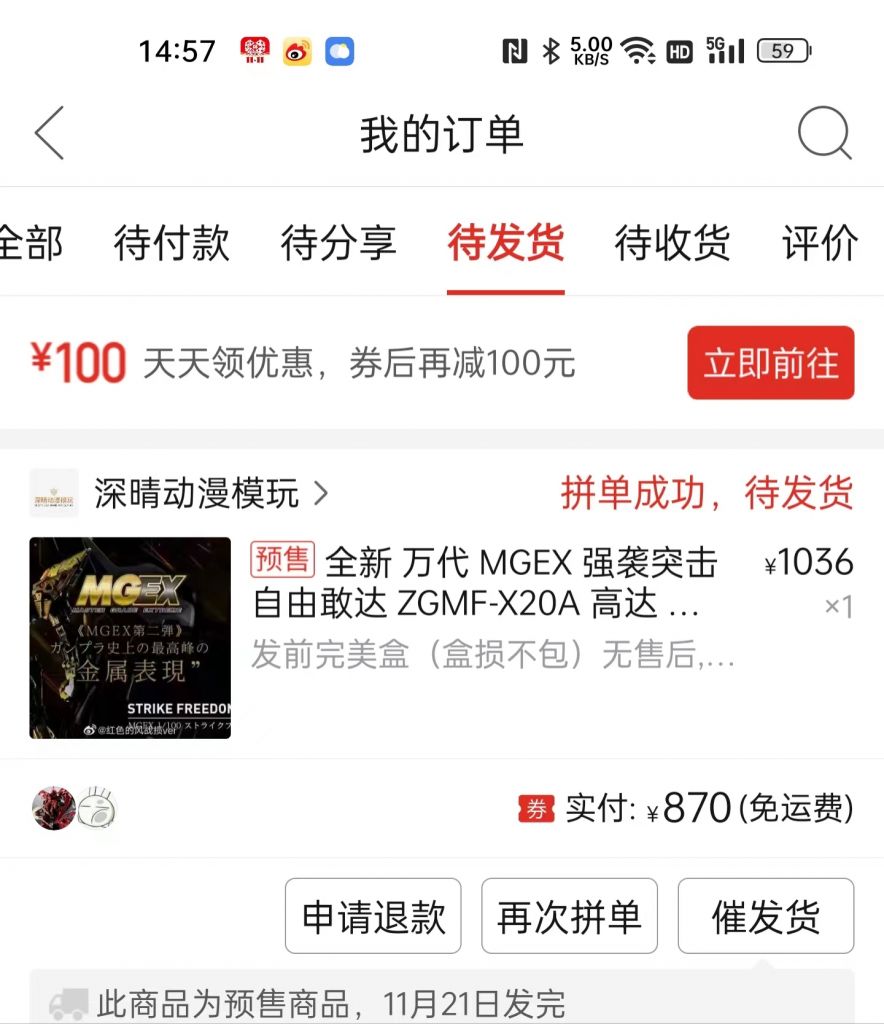The image size is (884, 1024).
Task: Tap 立即前往 to claim the ¥100 coupon
Action: [x=769, y=364]
